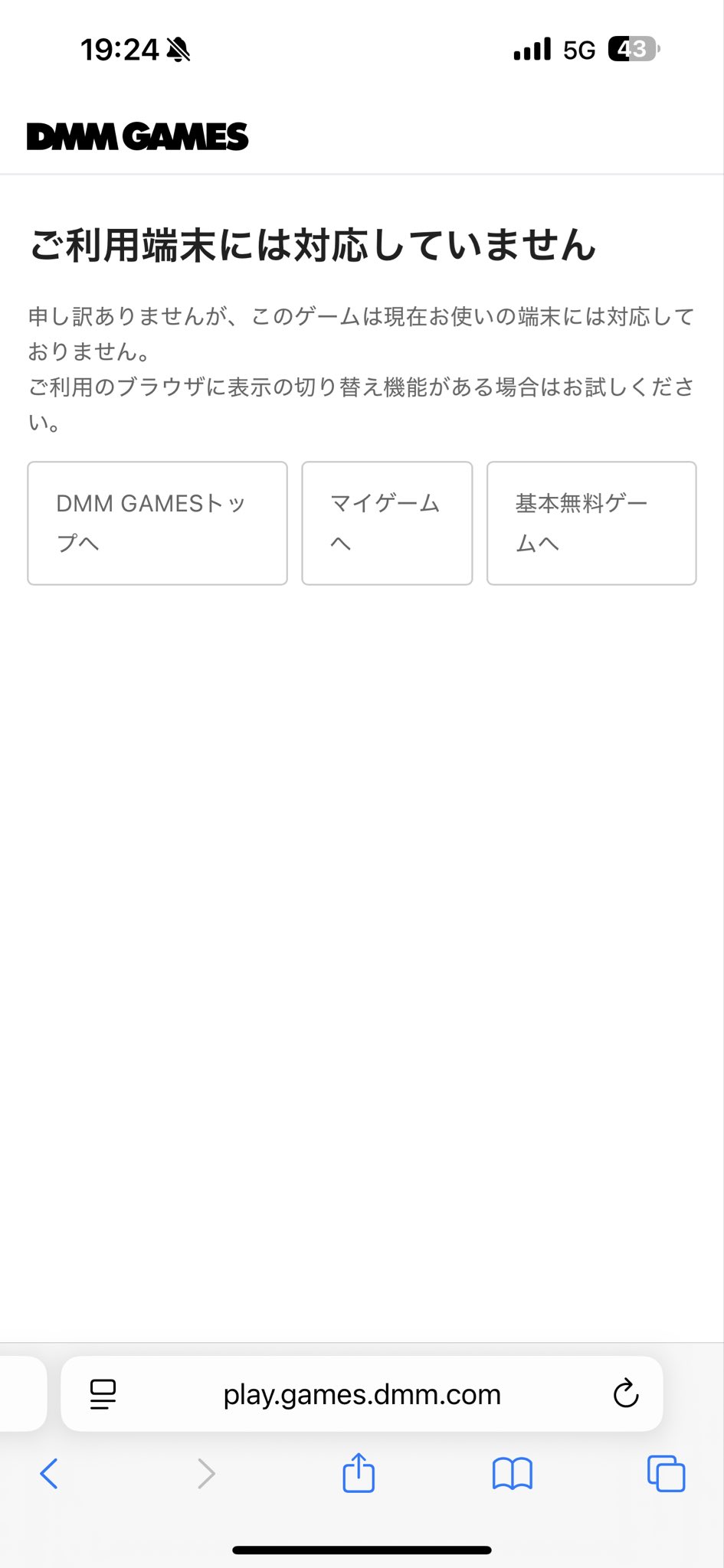Tap the DMM GAMESトップへ button
The width and height of the screenshot is (724, 1568).
click(157, 523)
